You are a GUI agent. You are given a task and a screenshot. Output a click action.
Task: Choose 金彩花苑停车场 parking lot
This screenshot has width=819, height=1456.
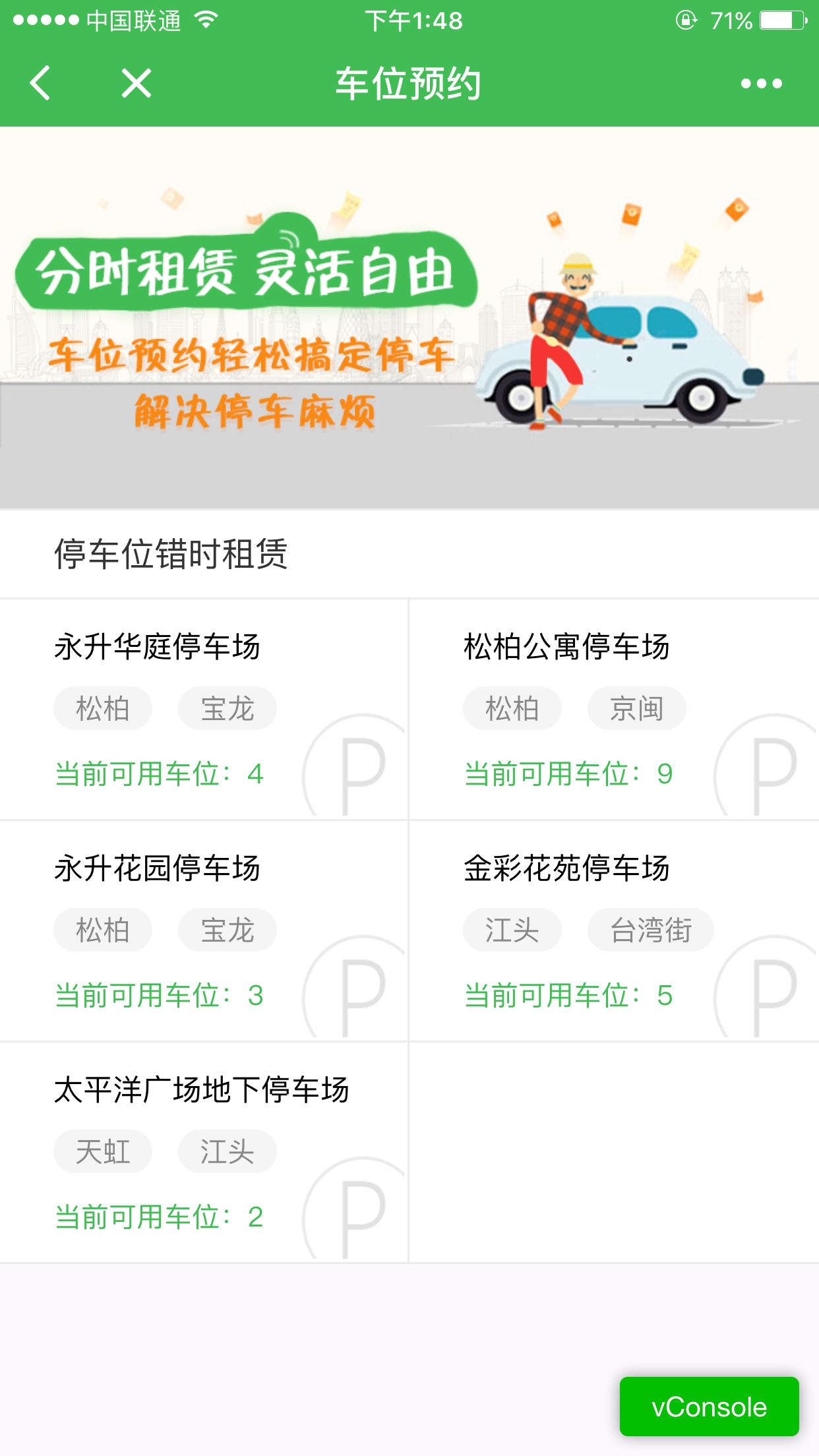pos(613,931)
